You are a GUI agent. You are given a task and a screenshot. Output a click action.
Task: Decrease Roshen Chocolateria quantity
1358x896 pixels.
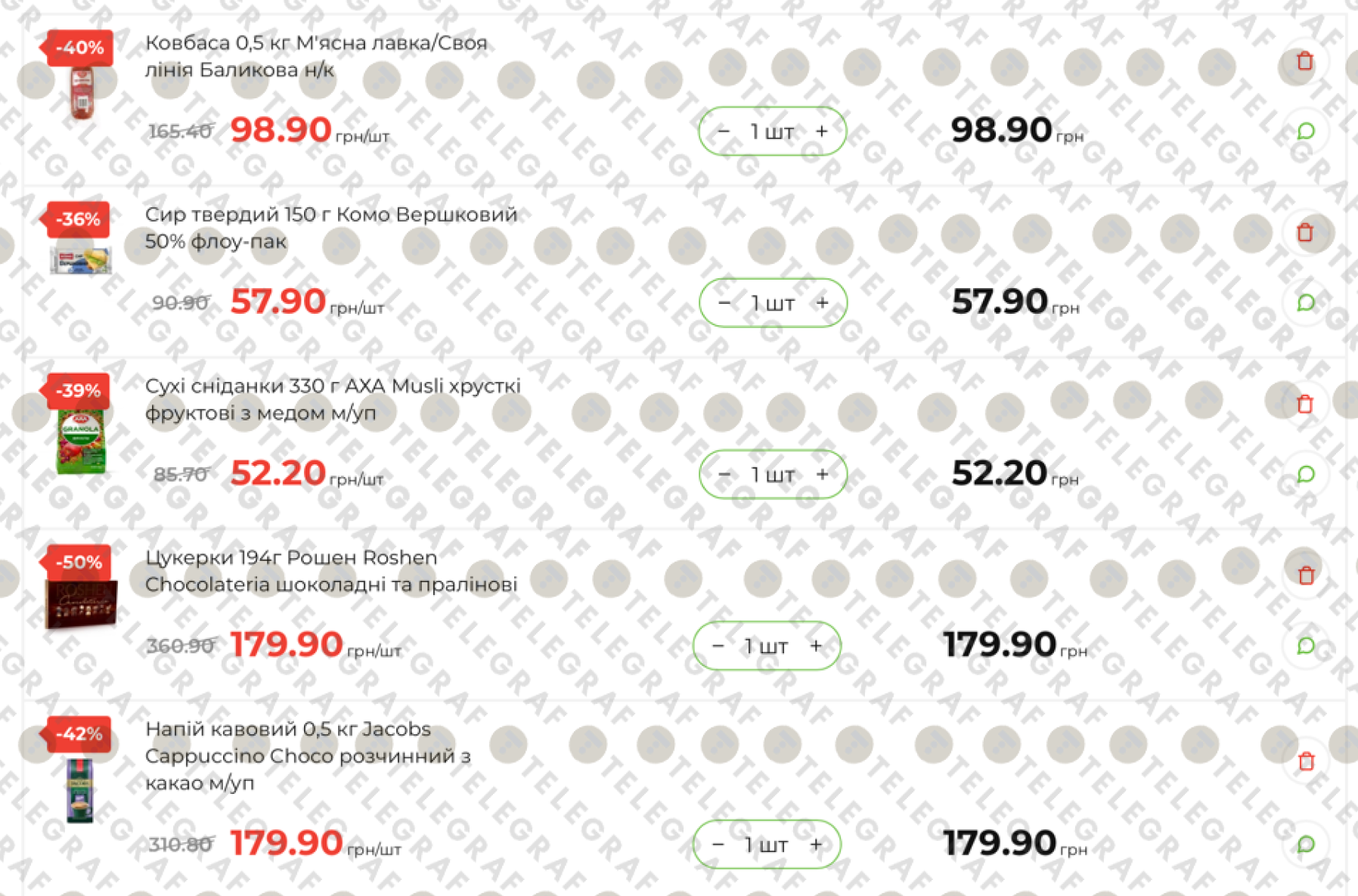[x=718, y=646]
